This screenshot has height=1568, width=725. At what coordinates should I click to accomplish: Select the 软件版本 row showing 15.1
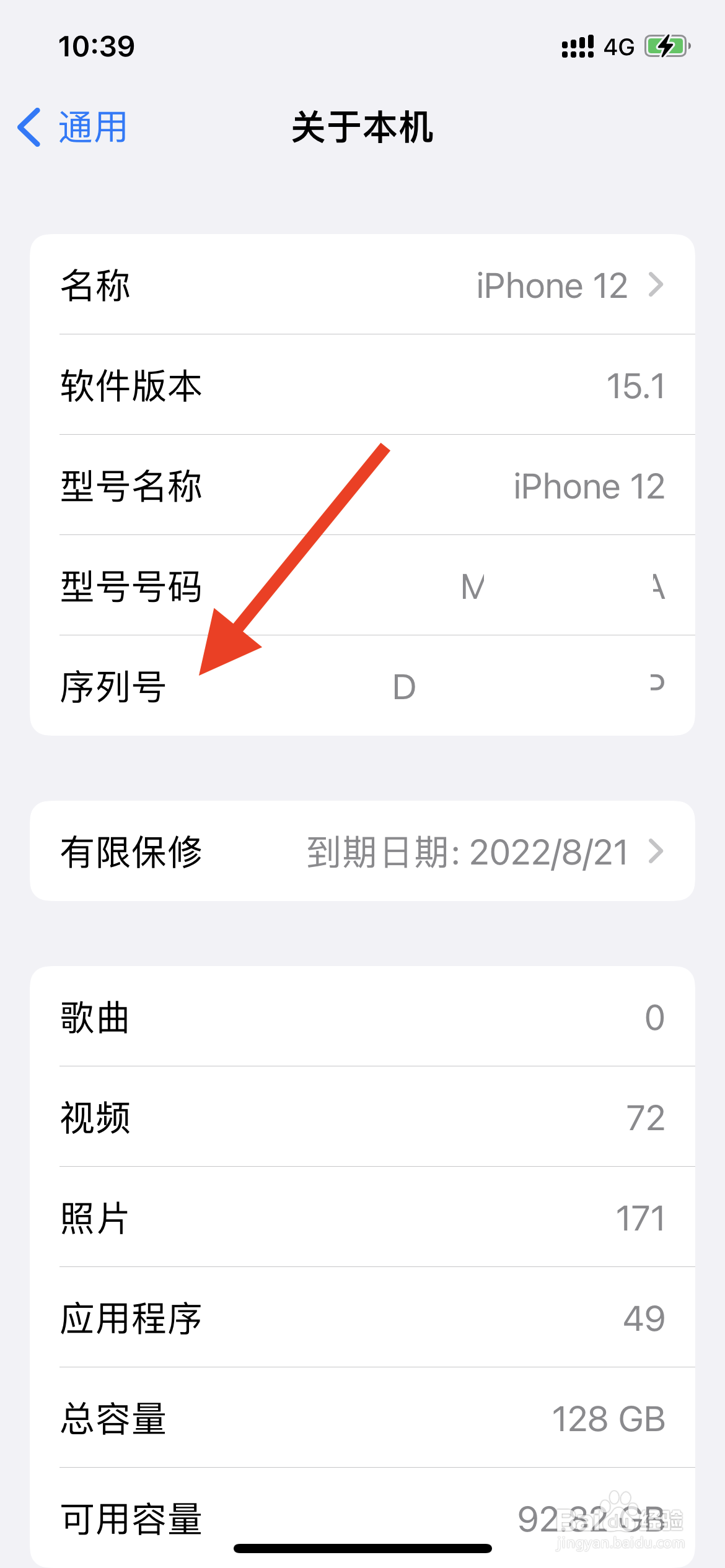pos(362,385)
